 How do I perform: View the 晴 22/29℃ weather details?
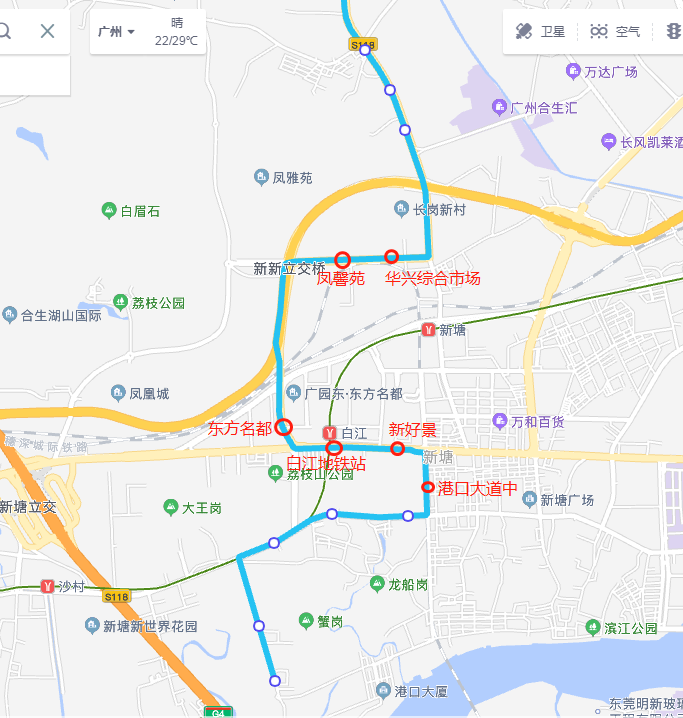point(176,32)
